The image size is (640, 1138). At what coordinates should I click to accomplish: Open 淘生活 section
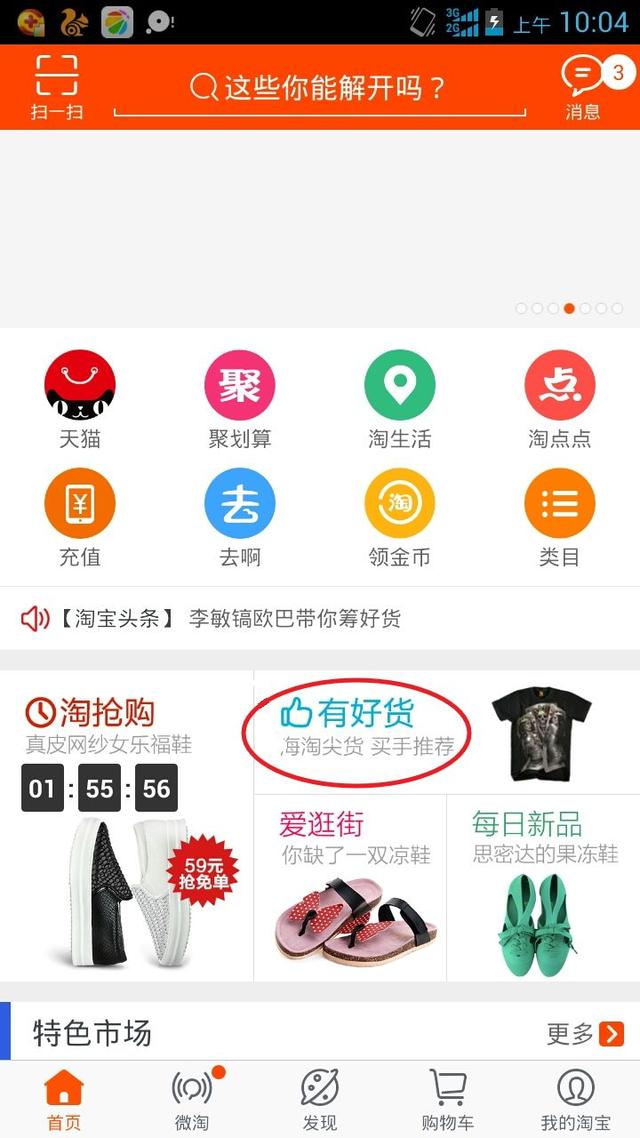(400, 399)
